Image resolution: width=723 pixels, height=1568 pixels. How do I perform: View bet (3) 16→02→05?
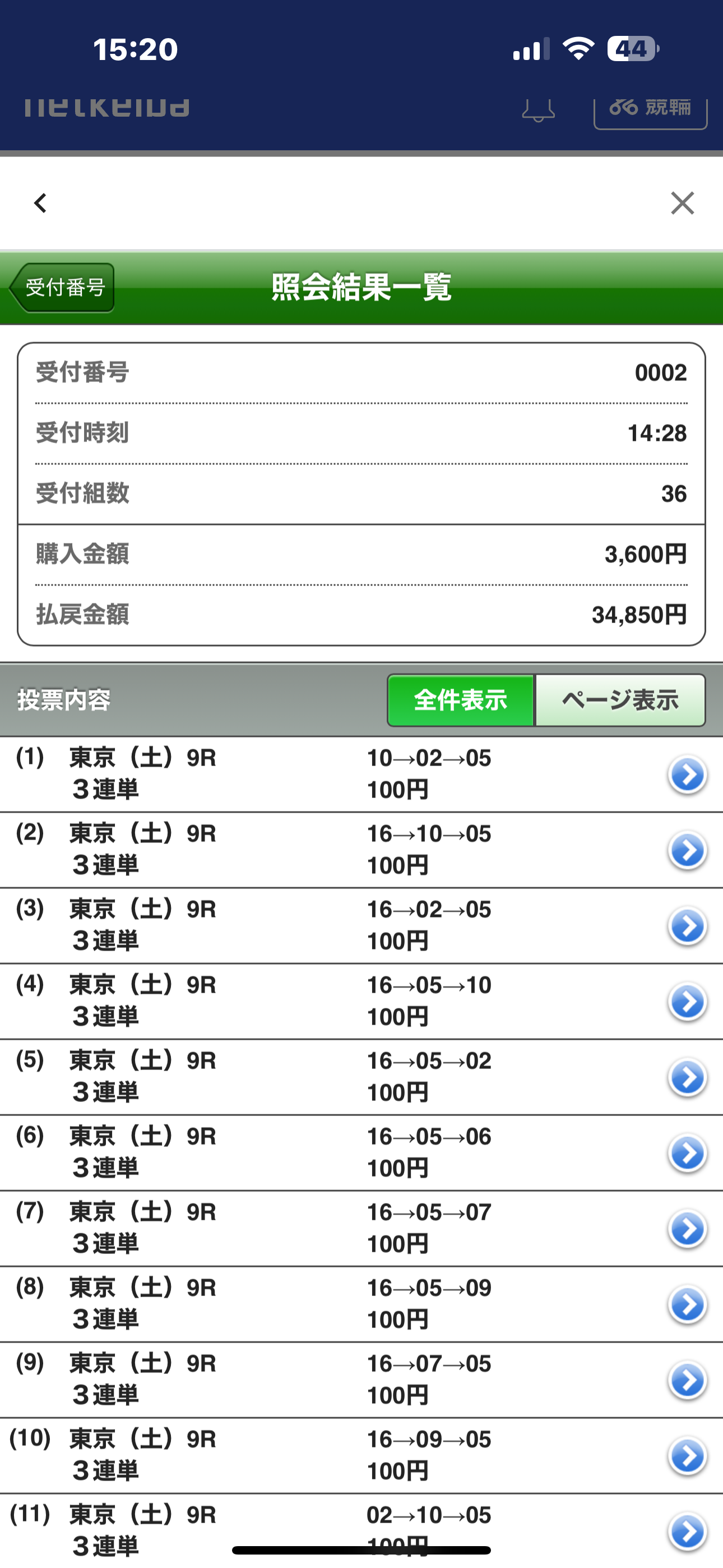[688, 926]
